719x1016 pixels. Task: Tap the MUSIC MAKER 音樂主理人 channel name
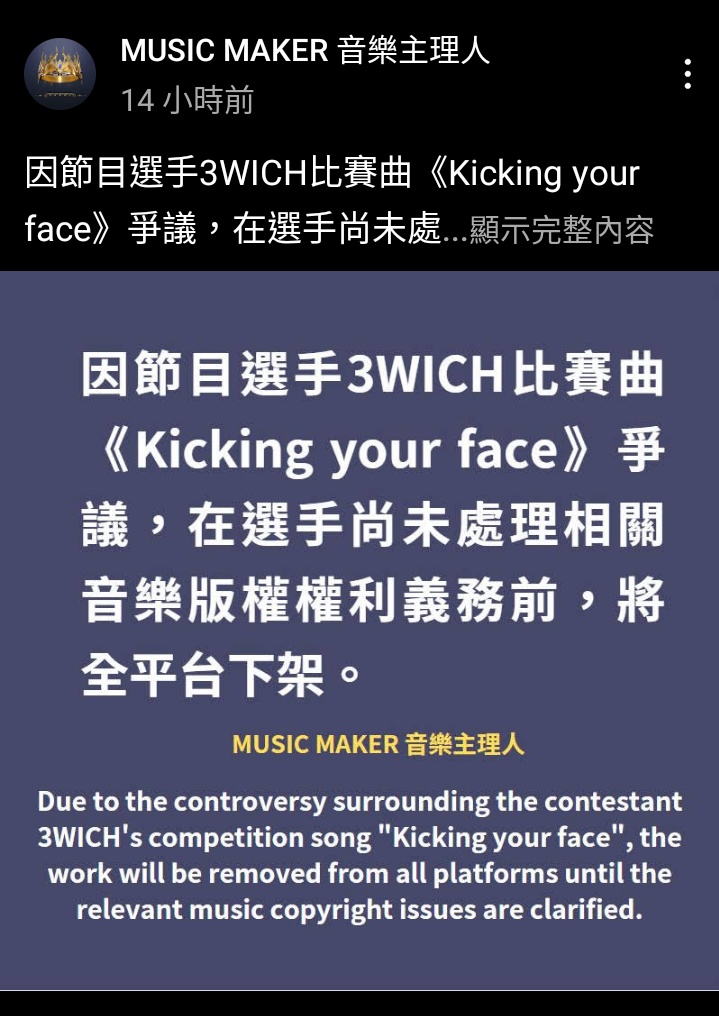click(x=305, y=50)
